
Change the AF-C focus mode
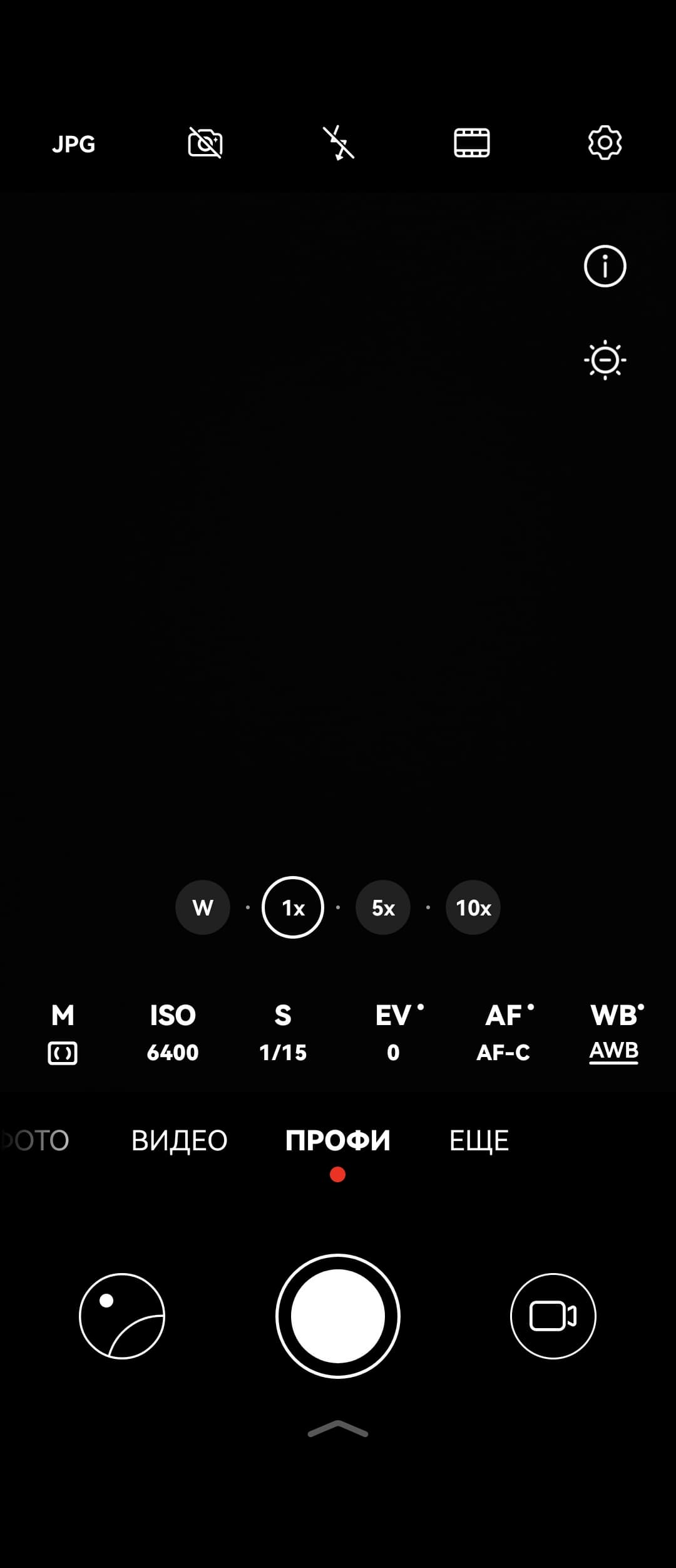[x=504, y=1033]
